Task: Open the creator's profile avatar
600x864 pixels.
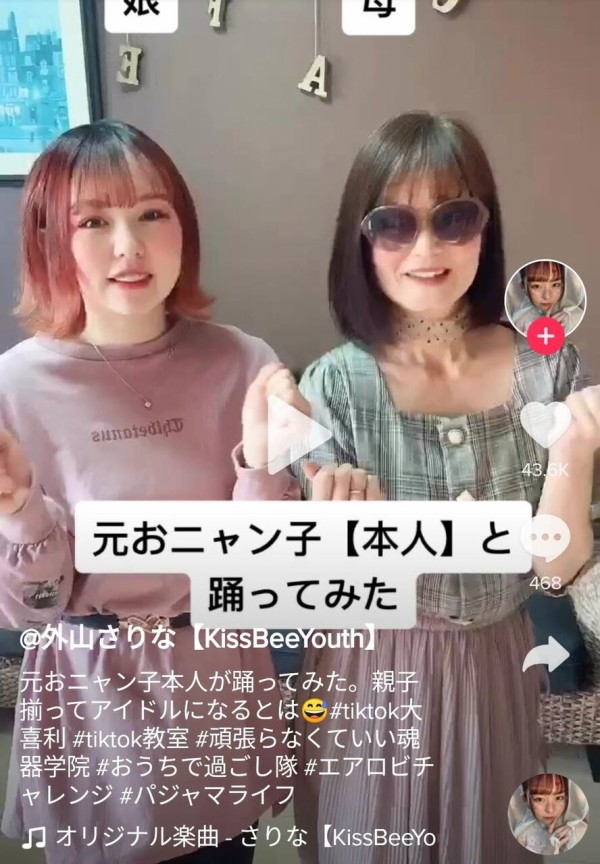Action: pos(545,297)
